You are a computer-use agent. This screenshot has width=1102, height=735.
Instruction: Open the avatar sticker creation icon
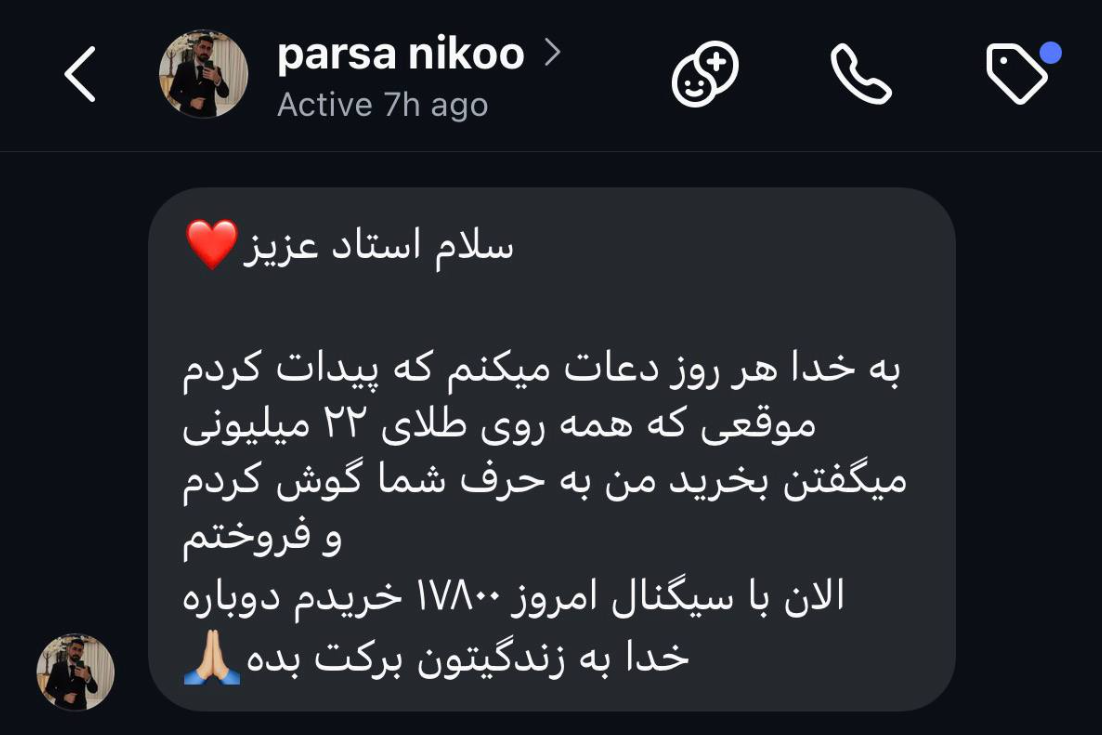[x=705, y=74]
